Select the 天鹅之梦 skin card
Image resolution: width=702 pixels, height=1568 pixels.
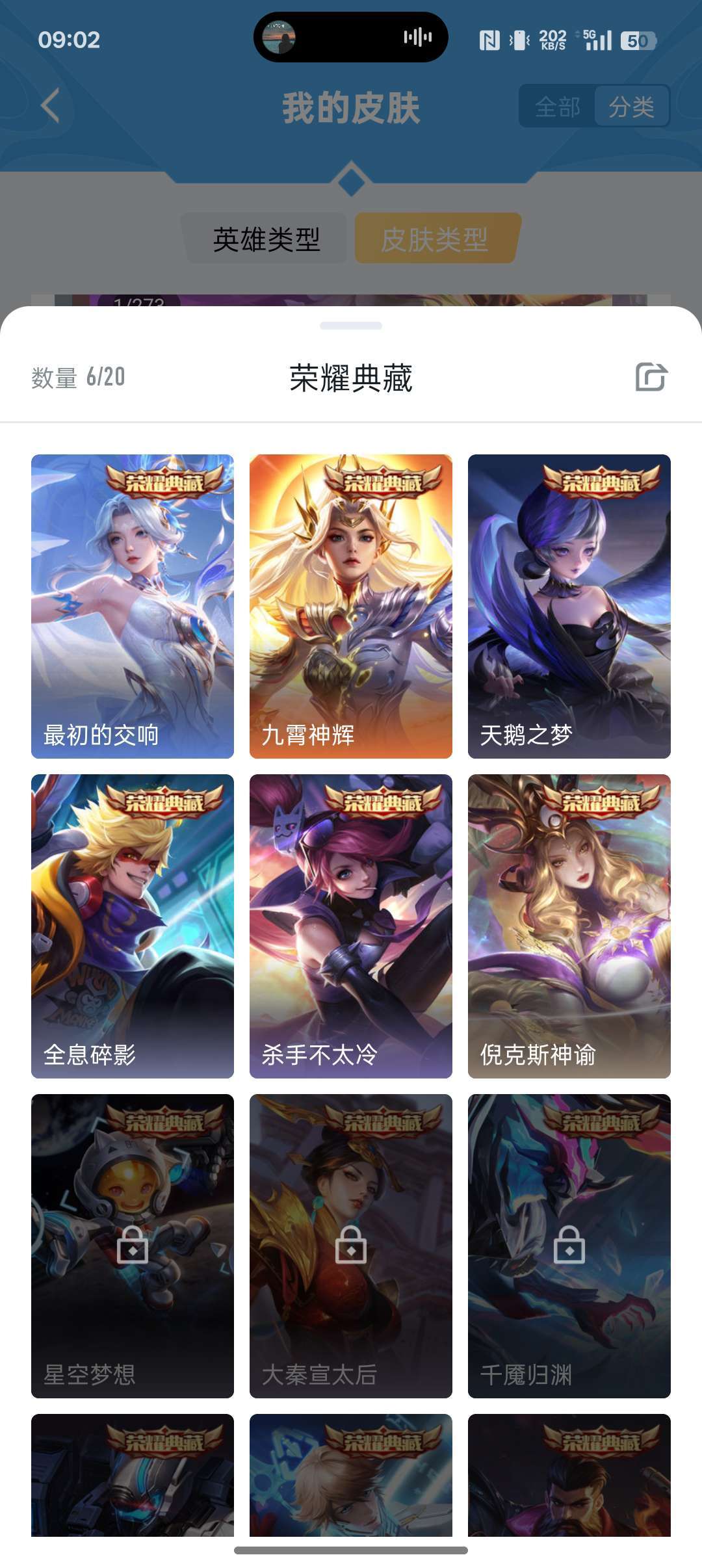569,606
